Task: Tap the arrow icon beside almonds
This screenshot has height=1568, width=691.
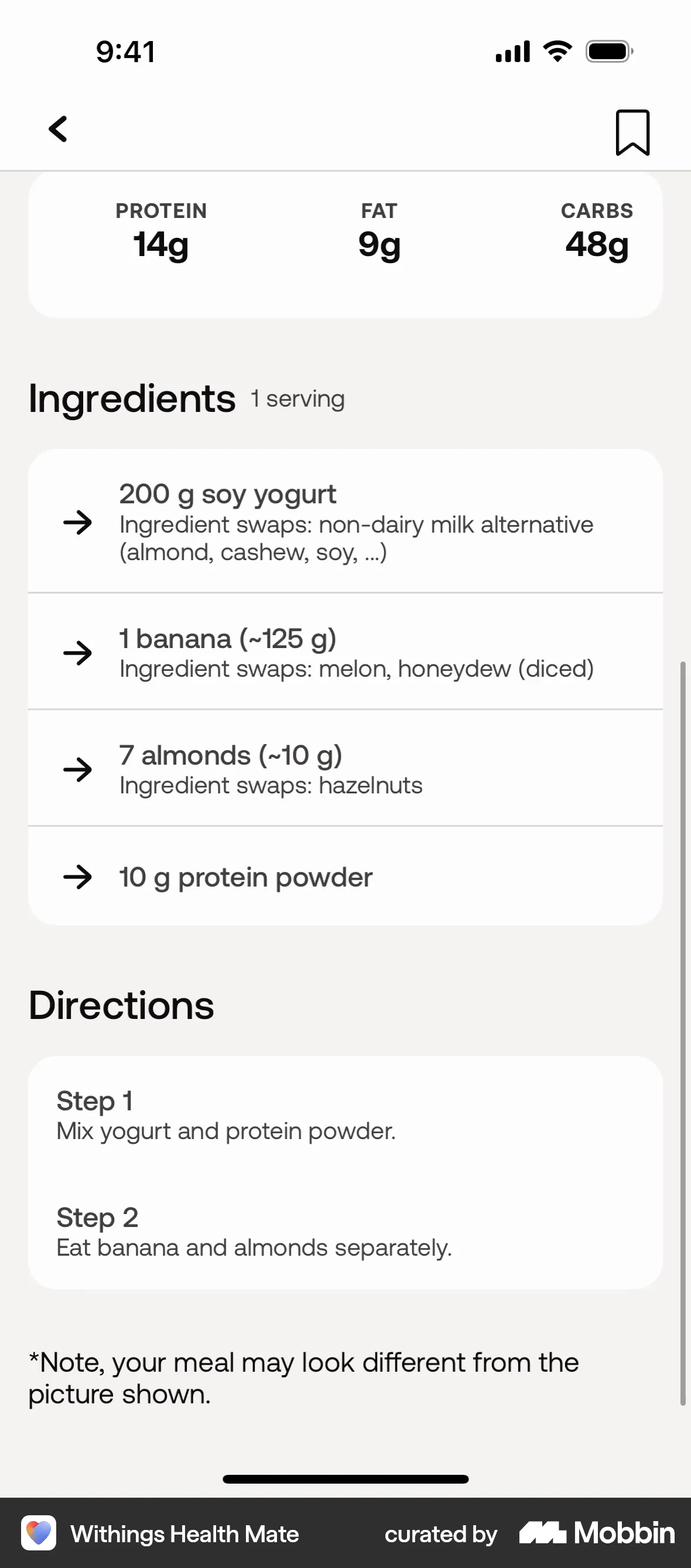Action: [78, 769]
